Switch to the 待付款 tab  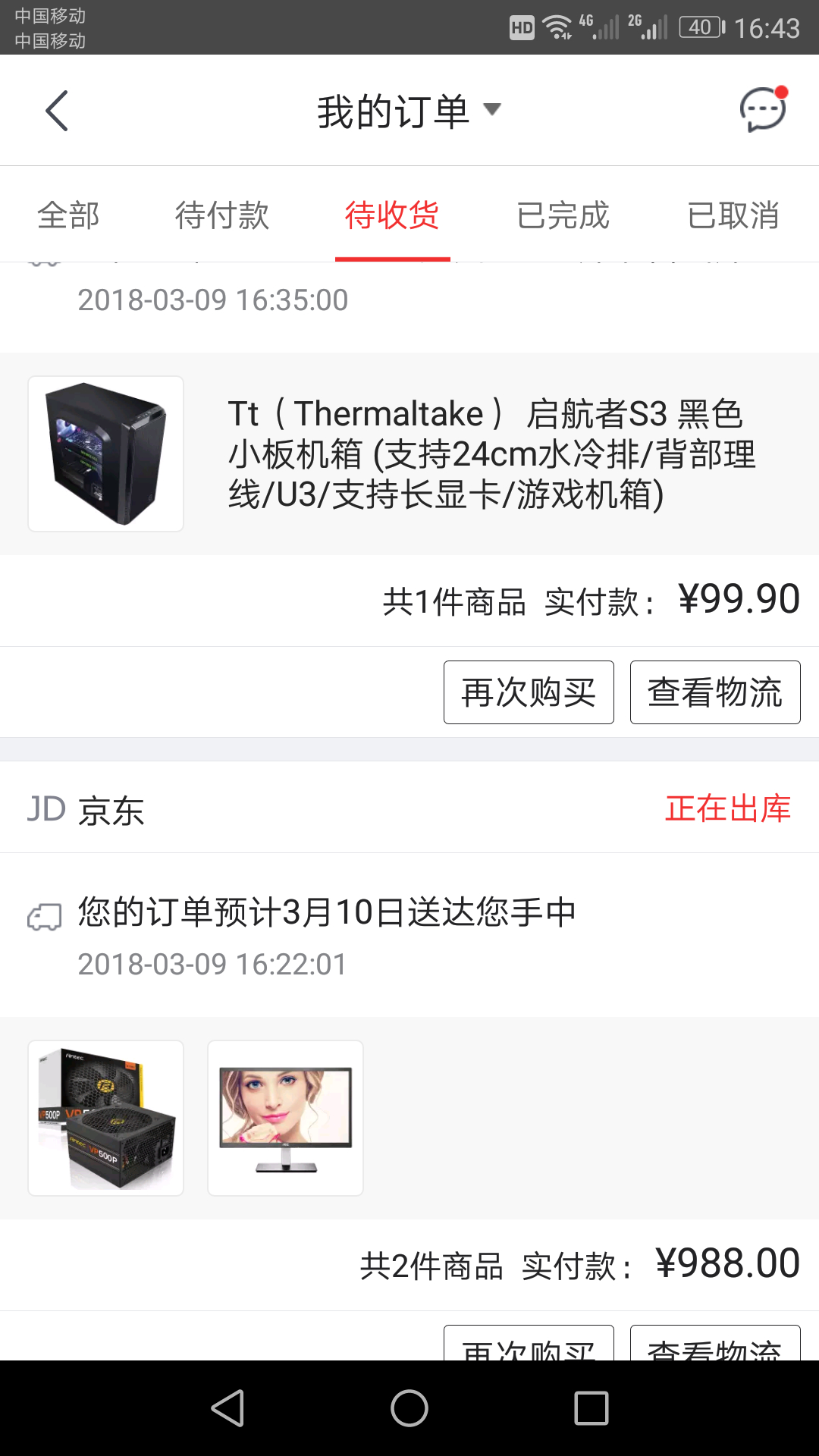click(x=221, y=215)
